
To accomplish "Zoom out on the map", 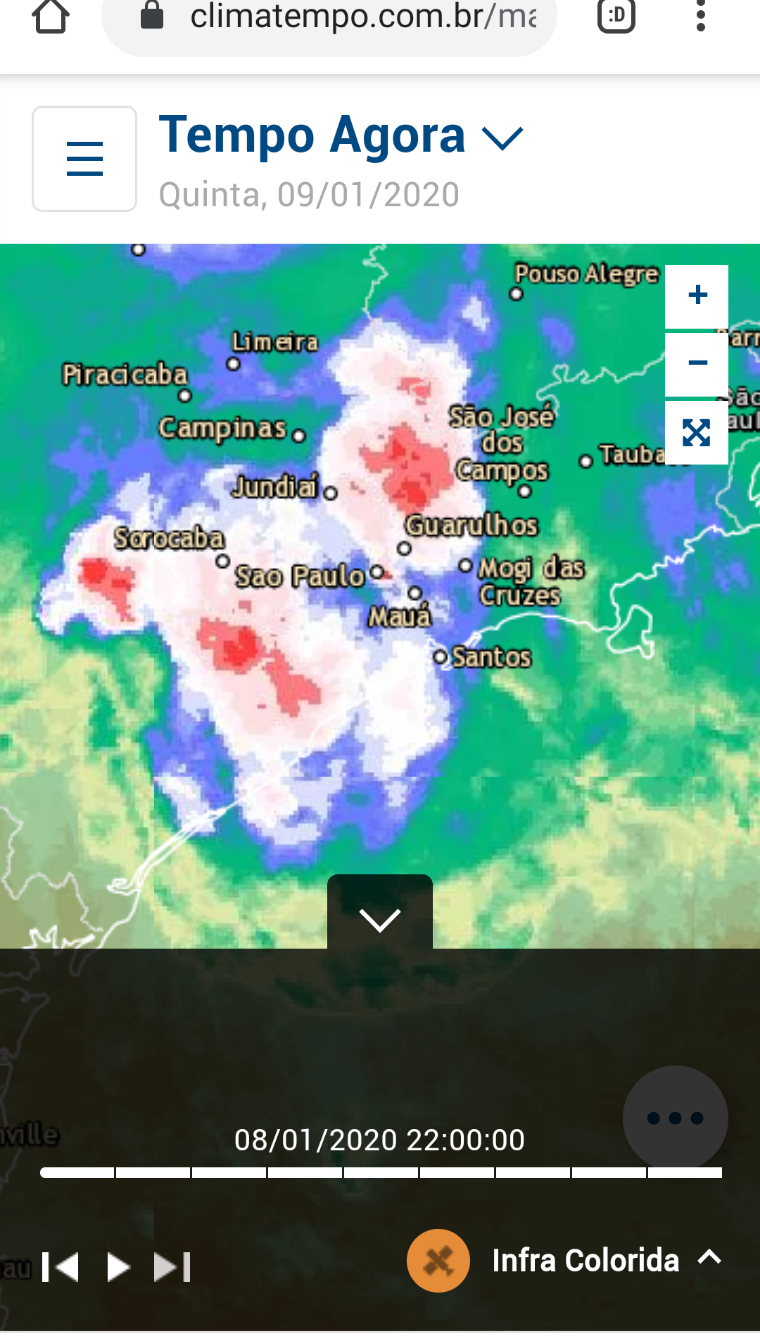I will [697, 362].
